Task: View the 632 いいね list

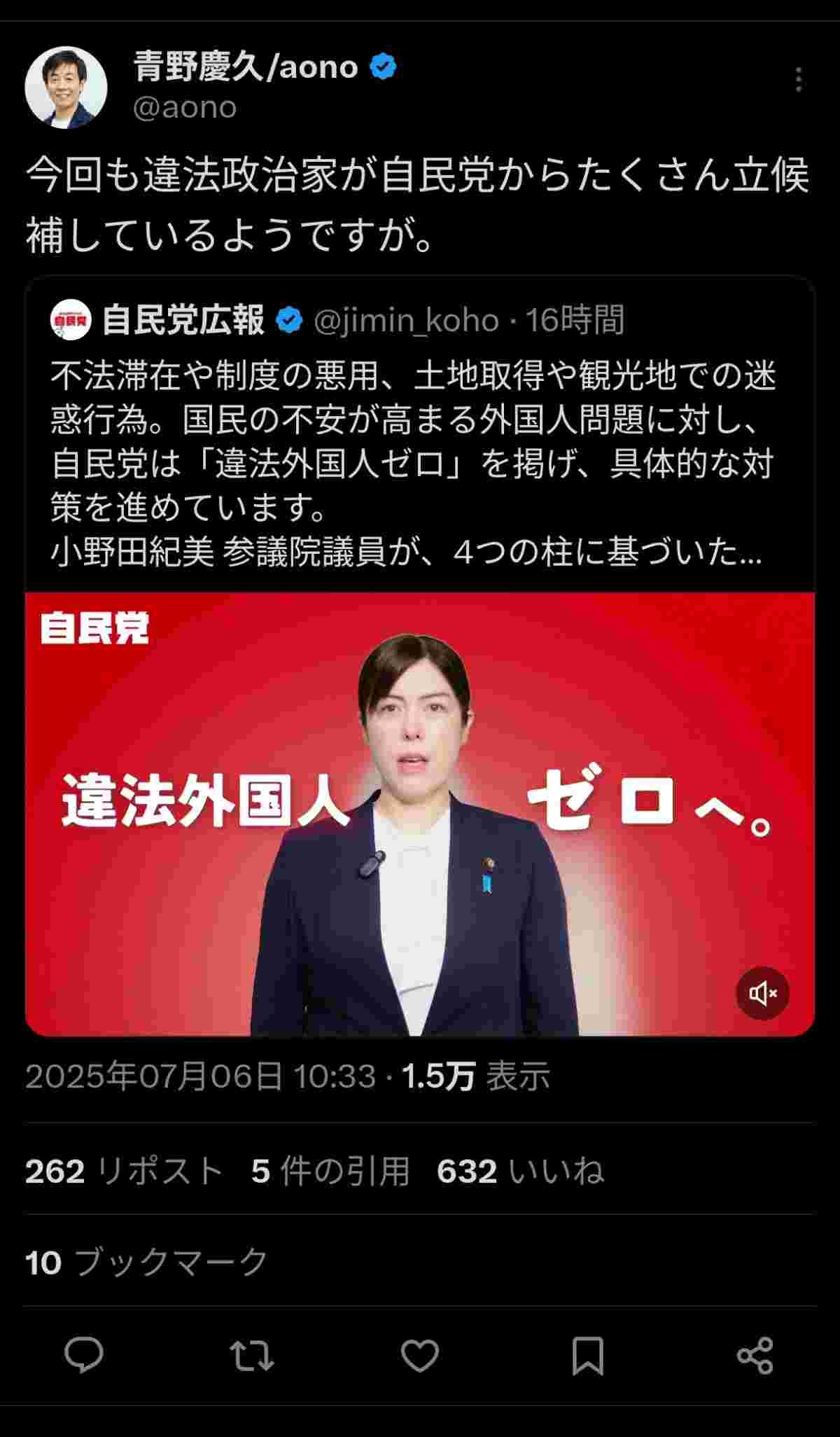Action: point(520,1171)
